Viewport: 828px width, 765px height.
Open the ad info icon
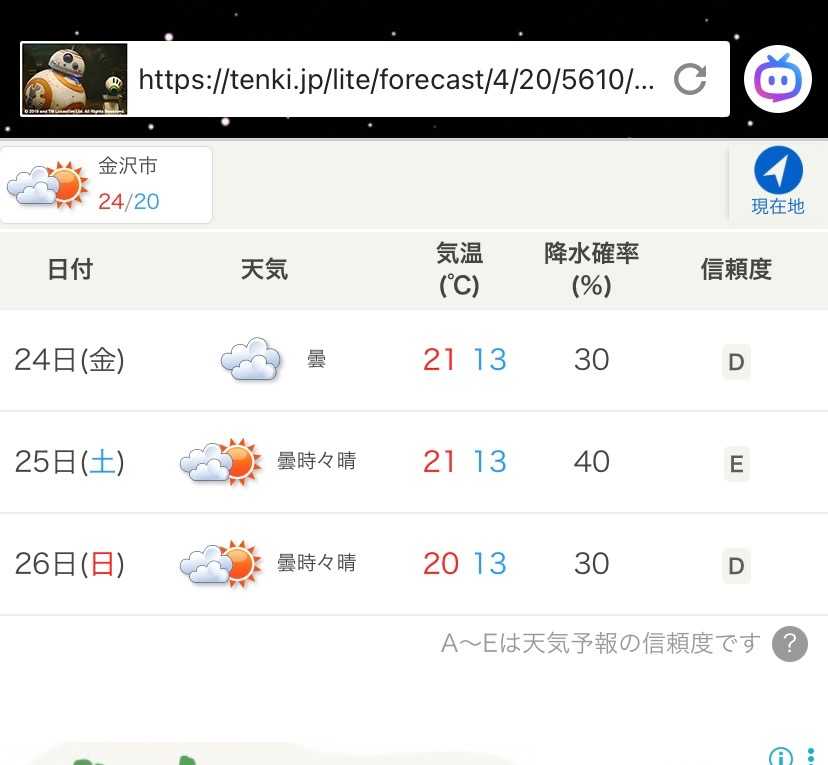coord(781,757)
